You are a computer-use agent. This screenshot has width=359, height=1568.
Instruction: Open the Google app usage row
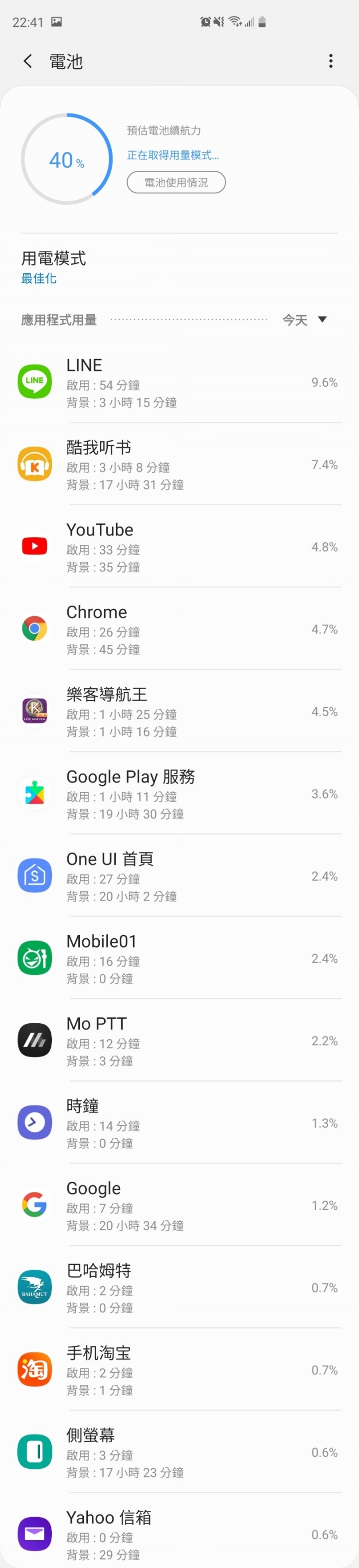click(179, 1205)
